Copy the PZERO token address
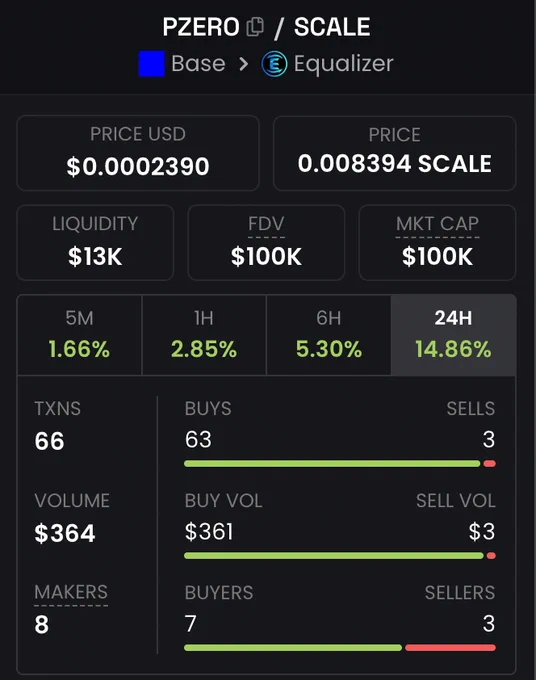 (x=255, y=27)
